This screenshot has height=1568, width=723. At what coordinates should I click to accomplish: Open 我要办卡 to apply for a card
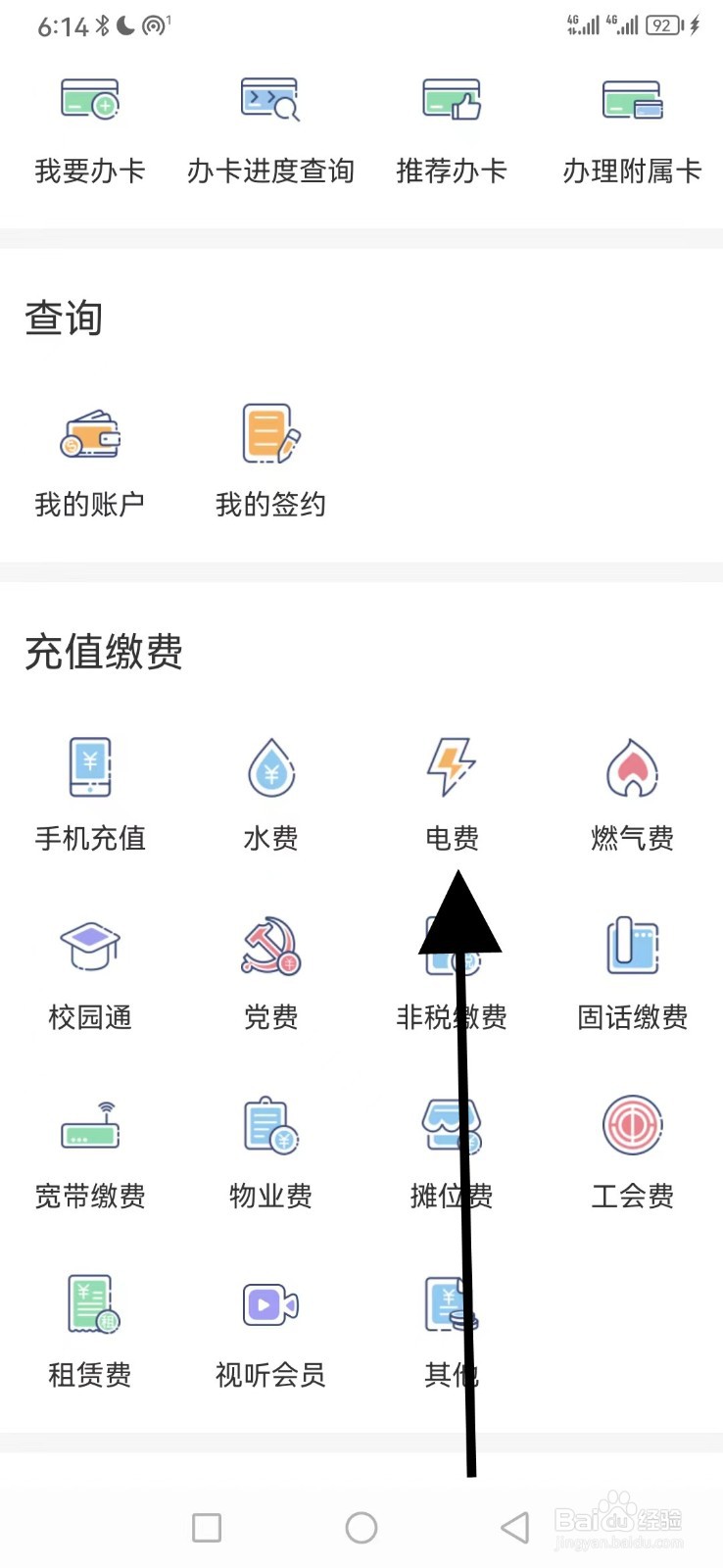(x=90, y=130)
